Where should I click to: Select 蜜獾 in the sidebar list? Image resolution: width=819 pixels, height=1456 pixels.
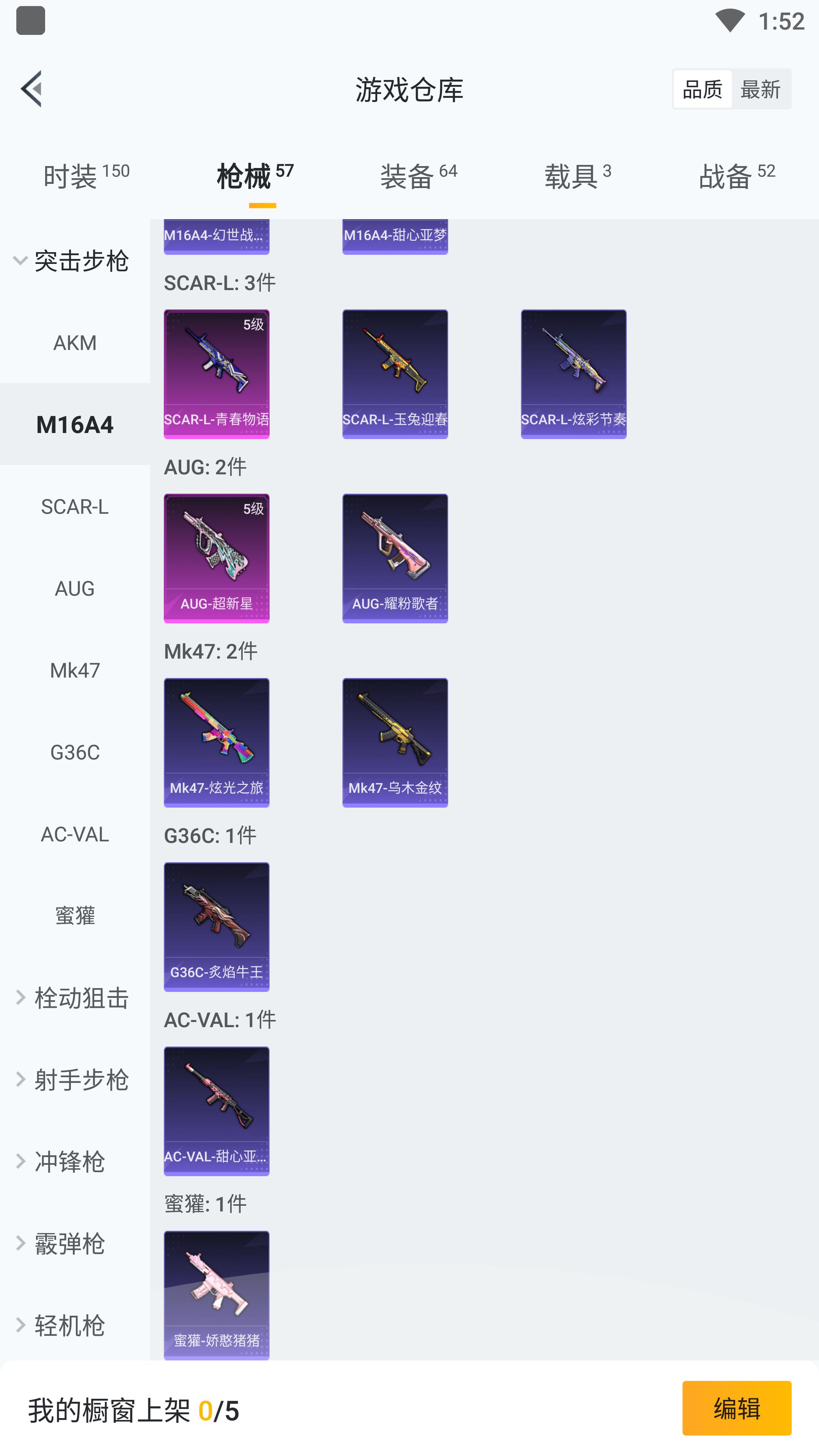click(75, 916)
